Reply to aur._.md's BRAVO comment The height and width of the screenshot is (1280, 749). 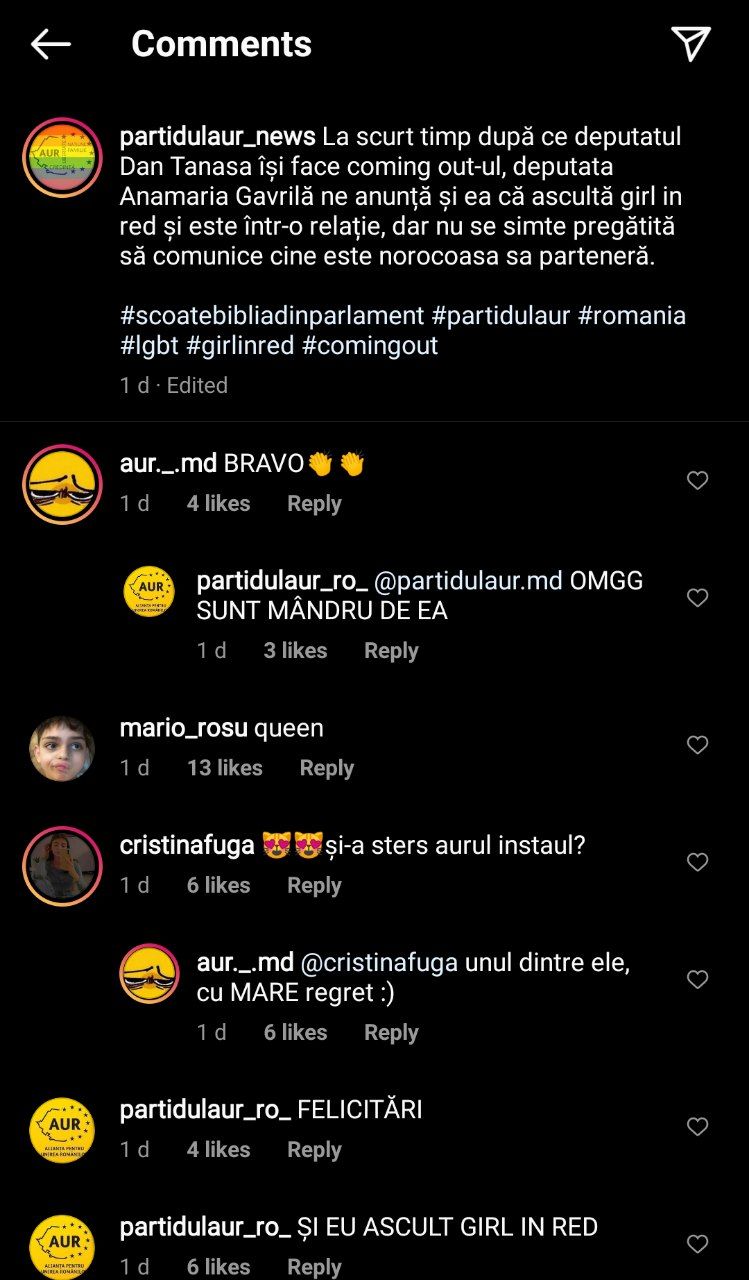tap(314, 504)
